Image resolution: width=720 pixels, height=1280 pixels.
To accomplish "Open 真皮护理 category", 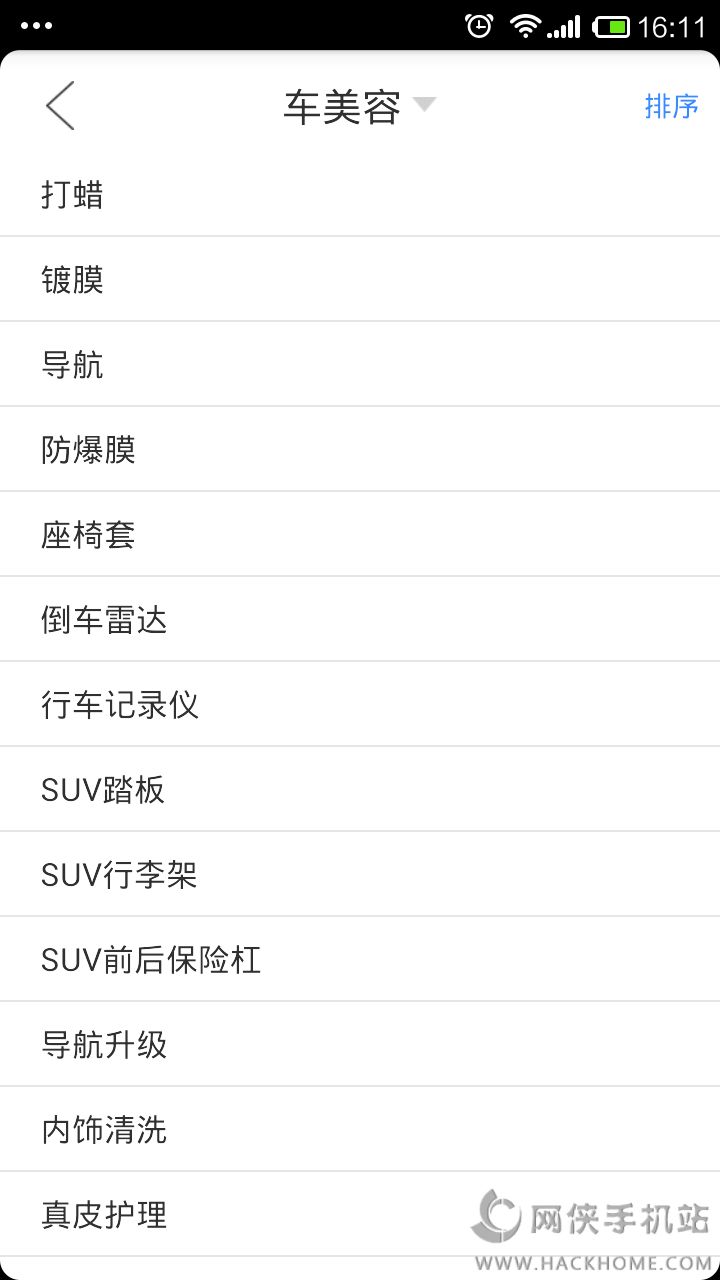I will tap(104, 1215).
